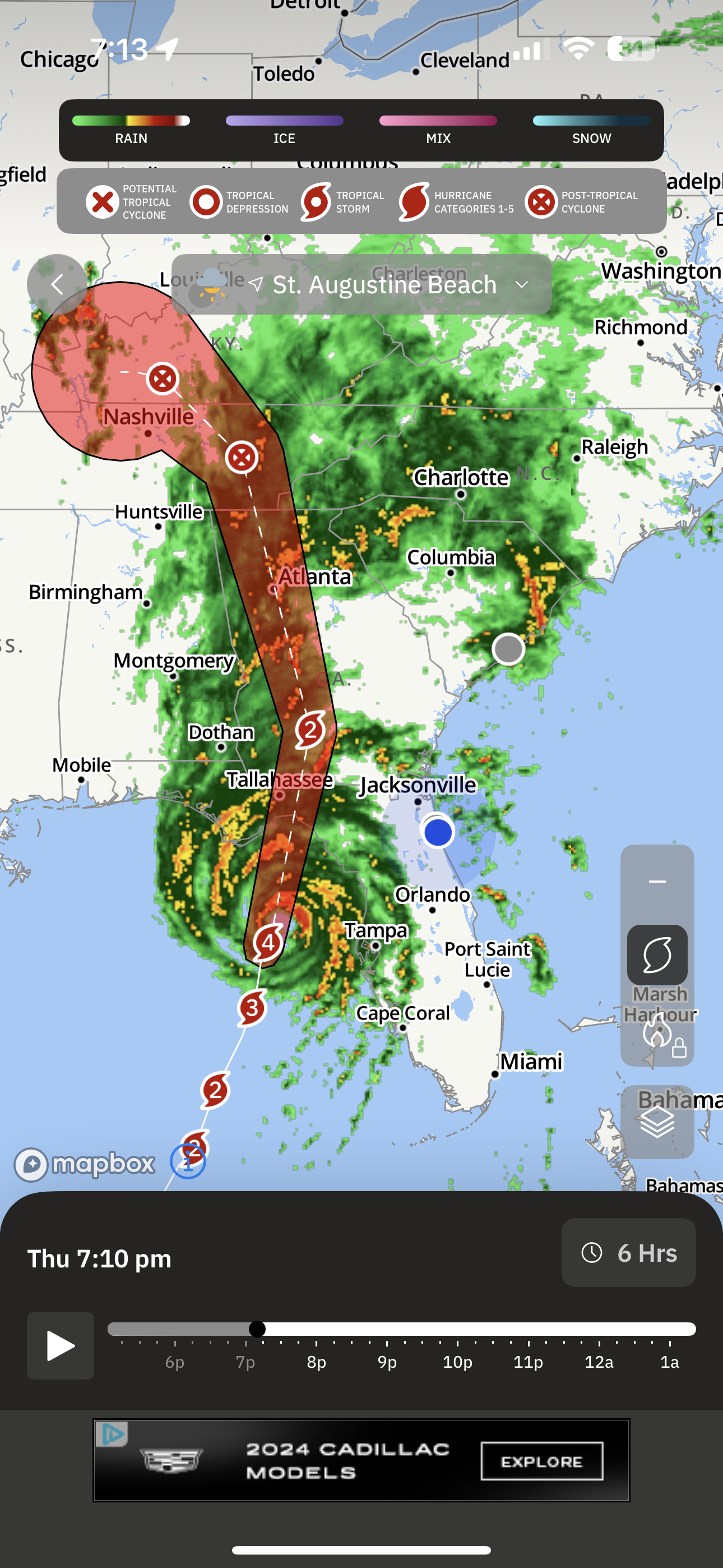Image resolution: width=723 pixels, height=1568 pixels.
Task: Open the locked wildfire layer
Action: point(659,1033)
